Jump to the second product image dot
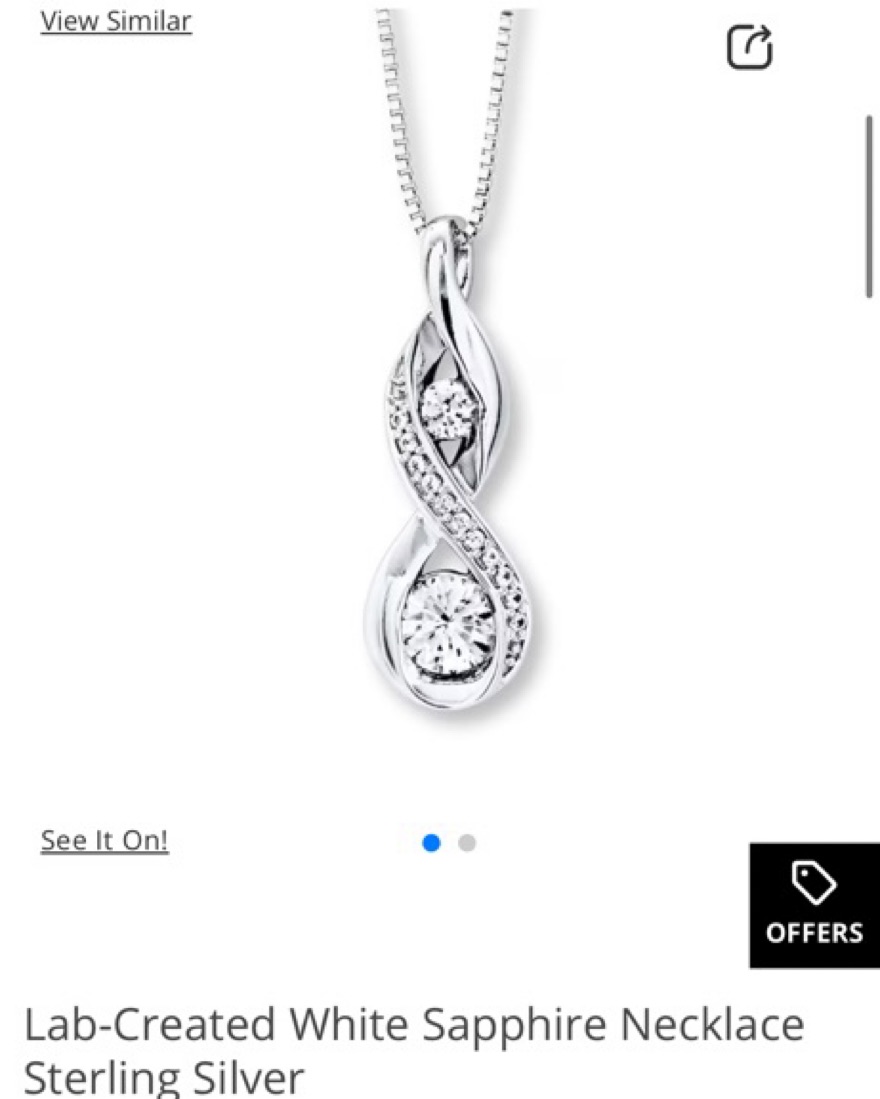Image resolution: width=880 pixels, height=1099 pixels. click(467, 843)
